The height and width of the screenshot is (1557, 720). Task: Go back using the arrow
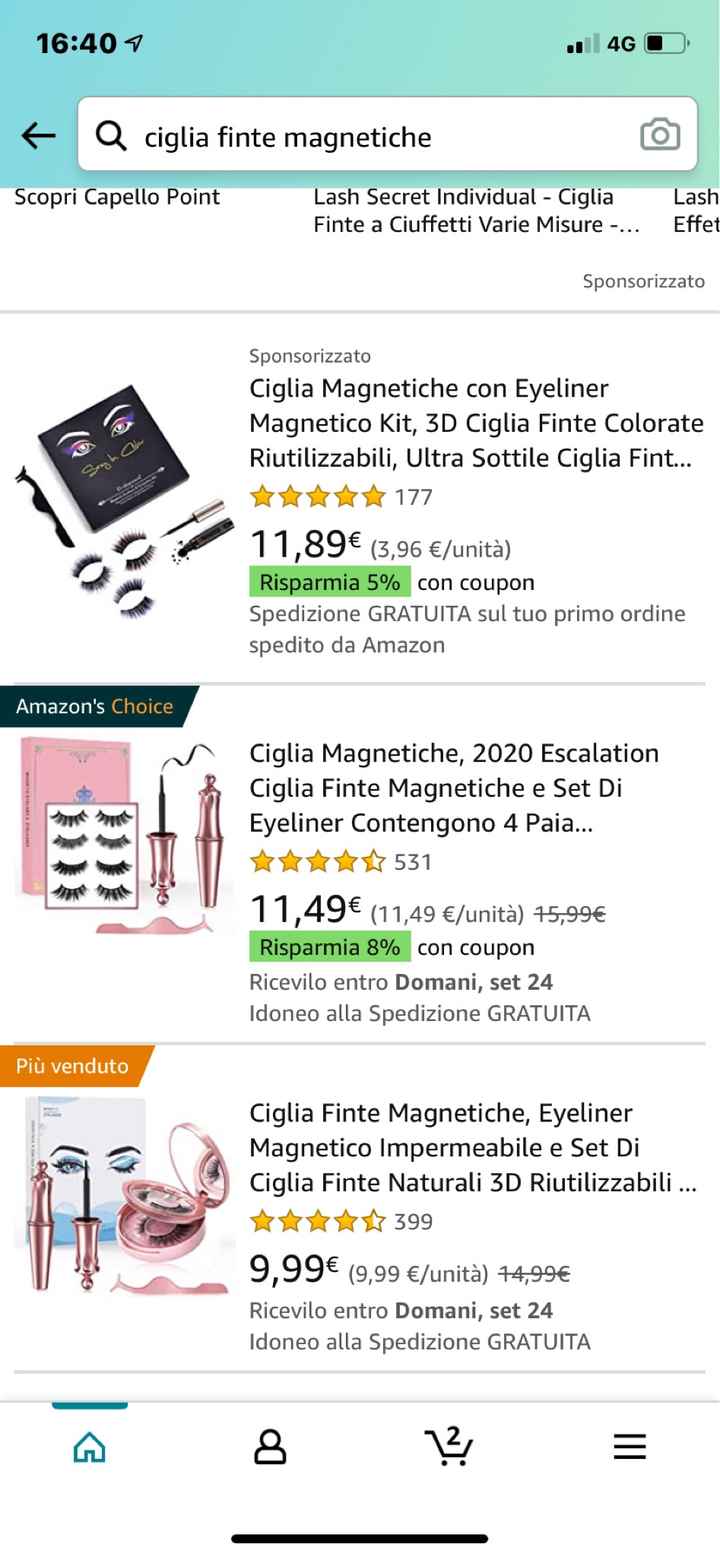point(38,136)
